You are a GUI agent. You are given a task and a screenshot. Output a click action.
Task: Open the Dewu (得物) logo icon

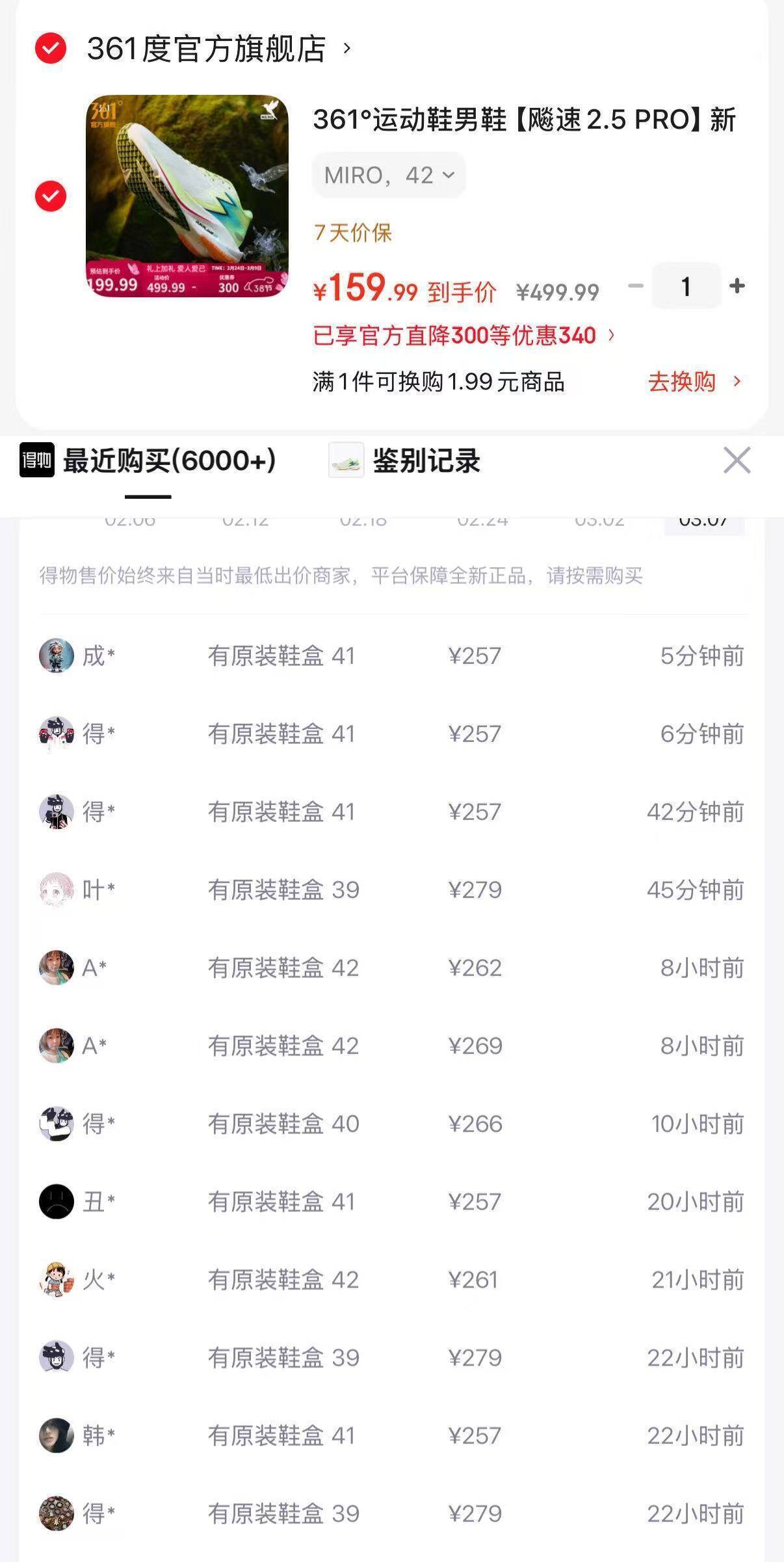36,461
